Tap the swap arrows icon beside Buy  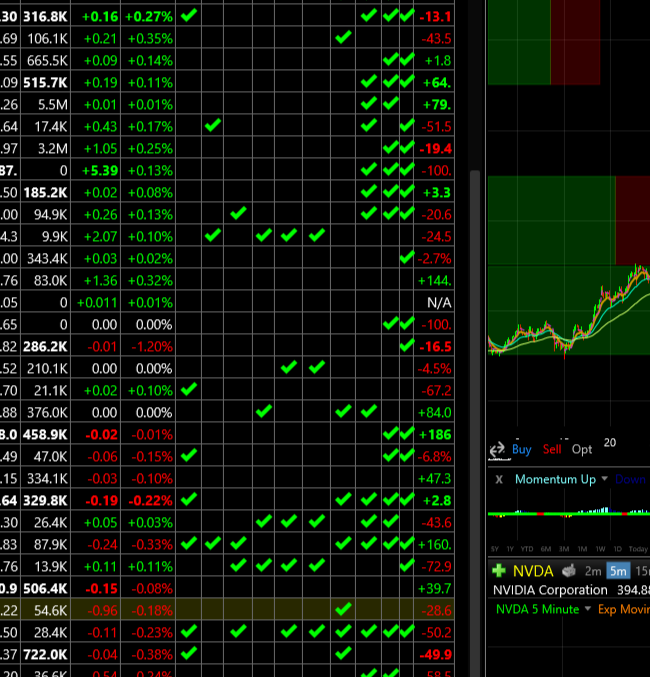point(497,450)
